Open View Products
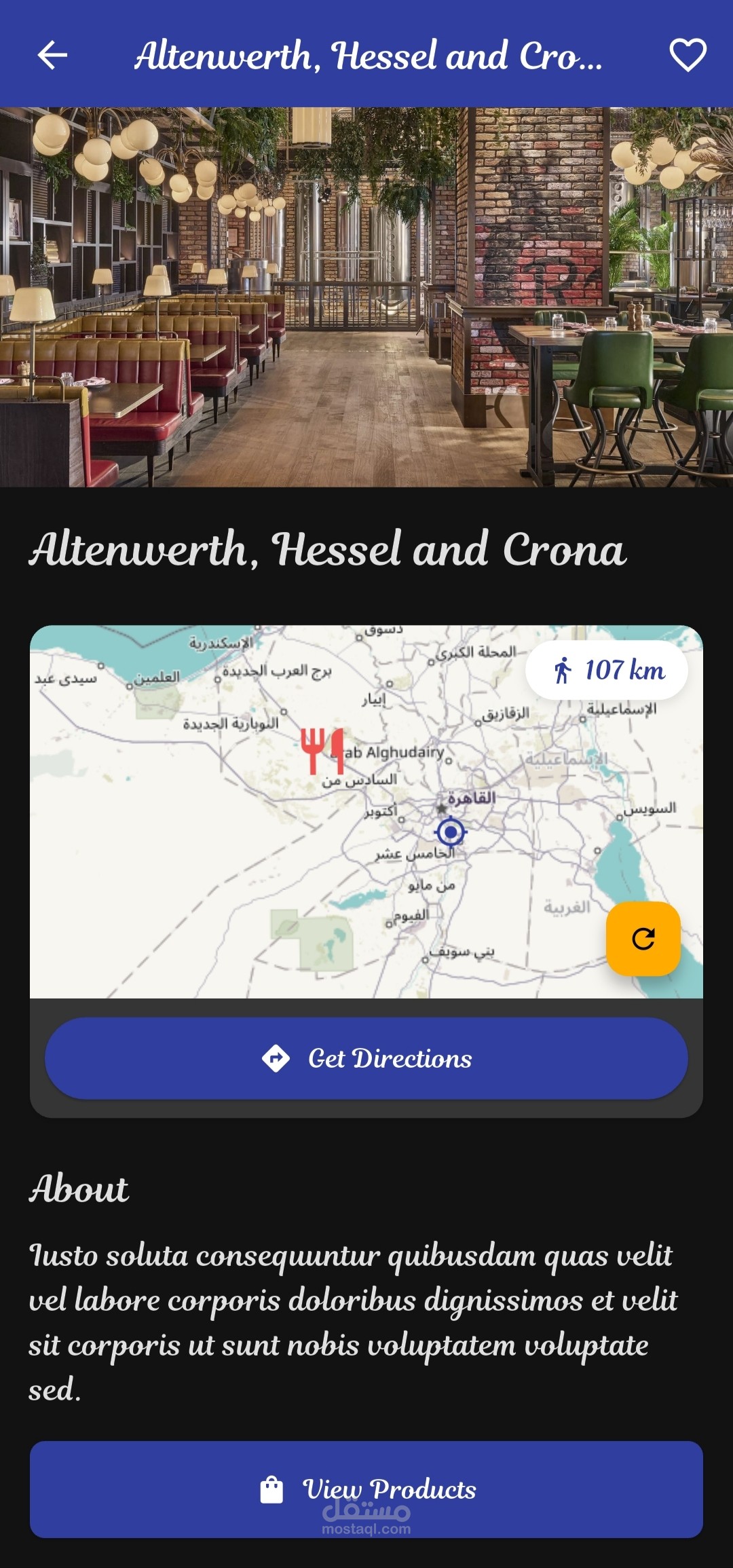The height and width of the screenshot is (1568, 733). coord(366,1490)
